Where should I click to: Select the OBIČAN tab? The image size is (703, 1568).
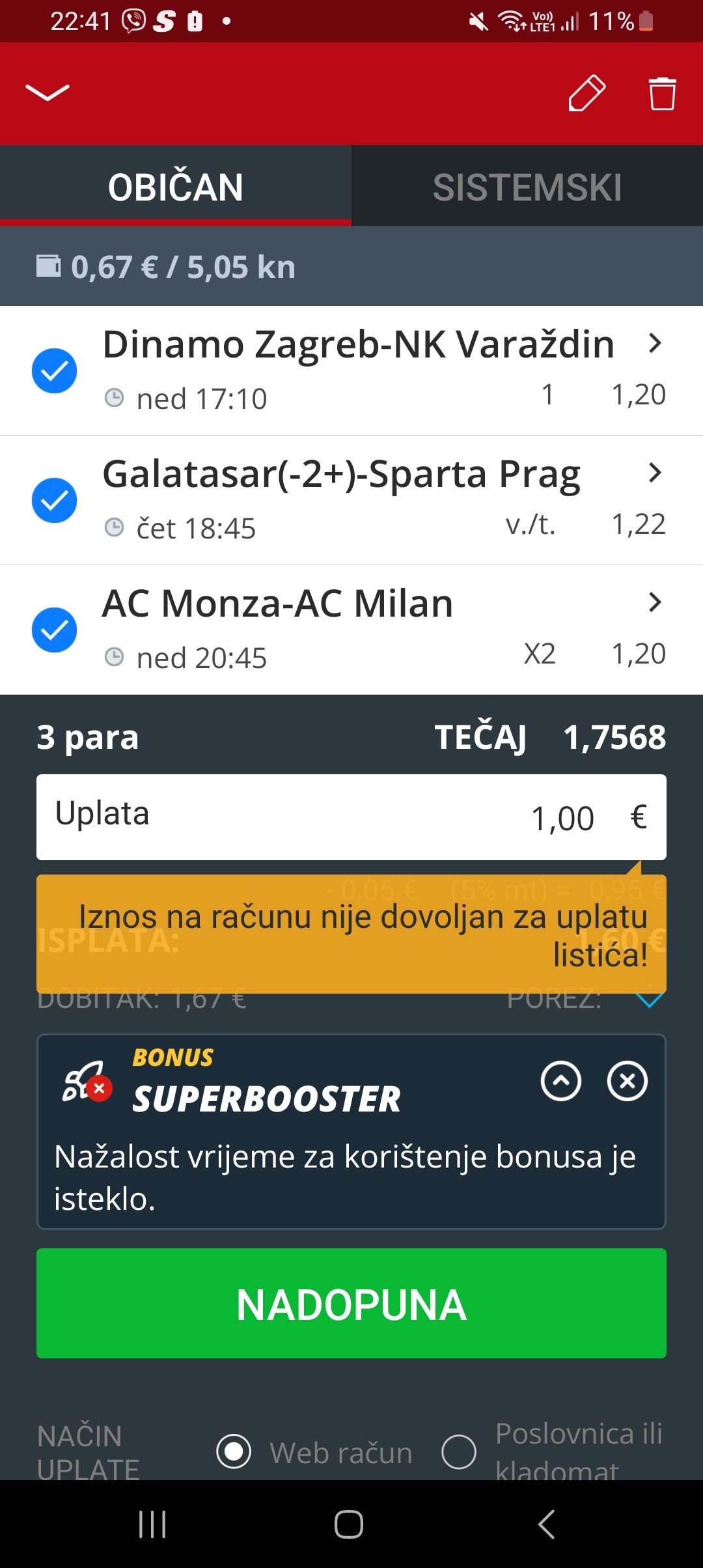point(176,187)
